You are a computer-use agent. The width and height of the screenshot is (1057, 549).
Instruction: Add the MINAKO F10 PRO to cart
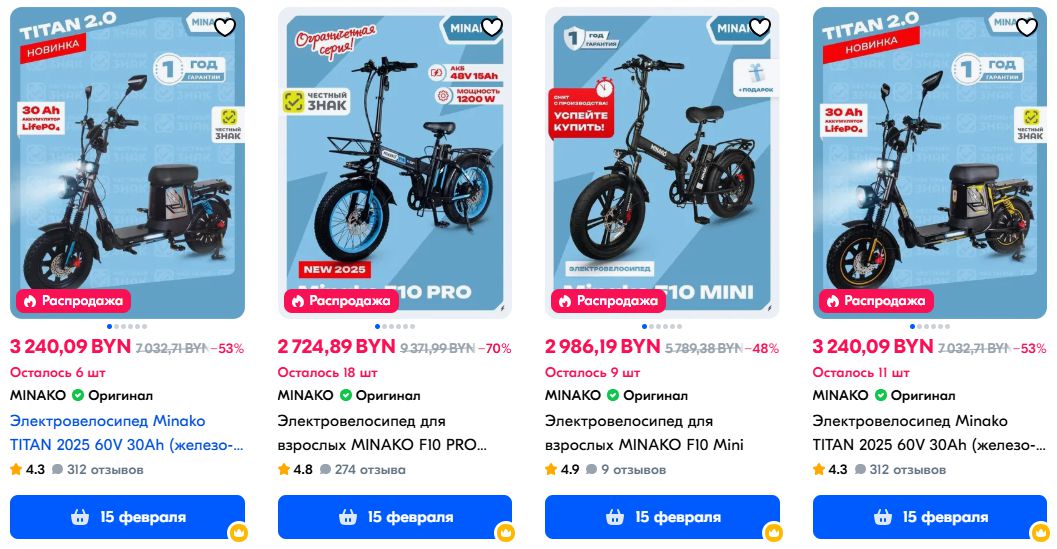(x=394, y=517)
